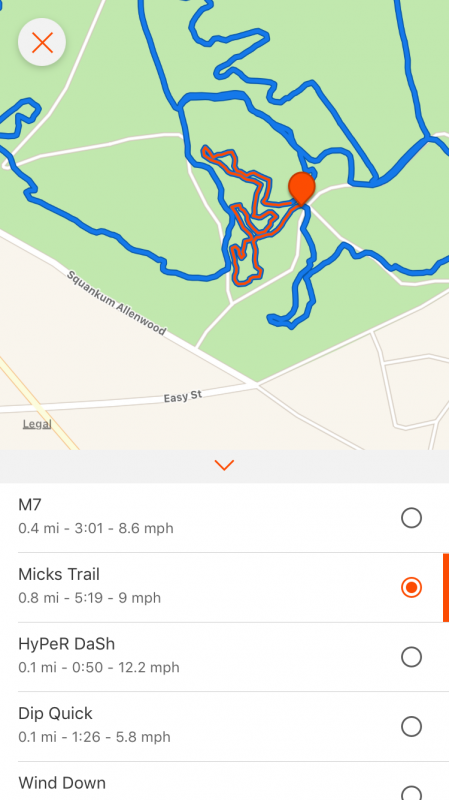
Task: Close the map view with X button
Action: (x=42, y=42)
